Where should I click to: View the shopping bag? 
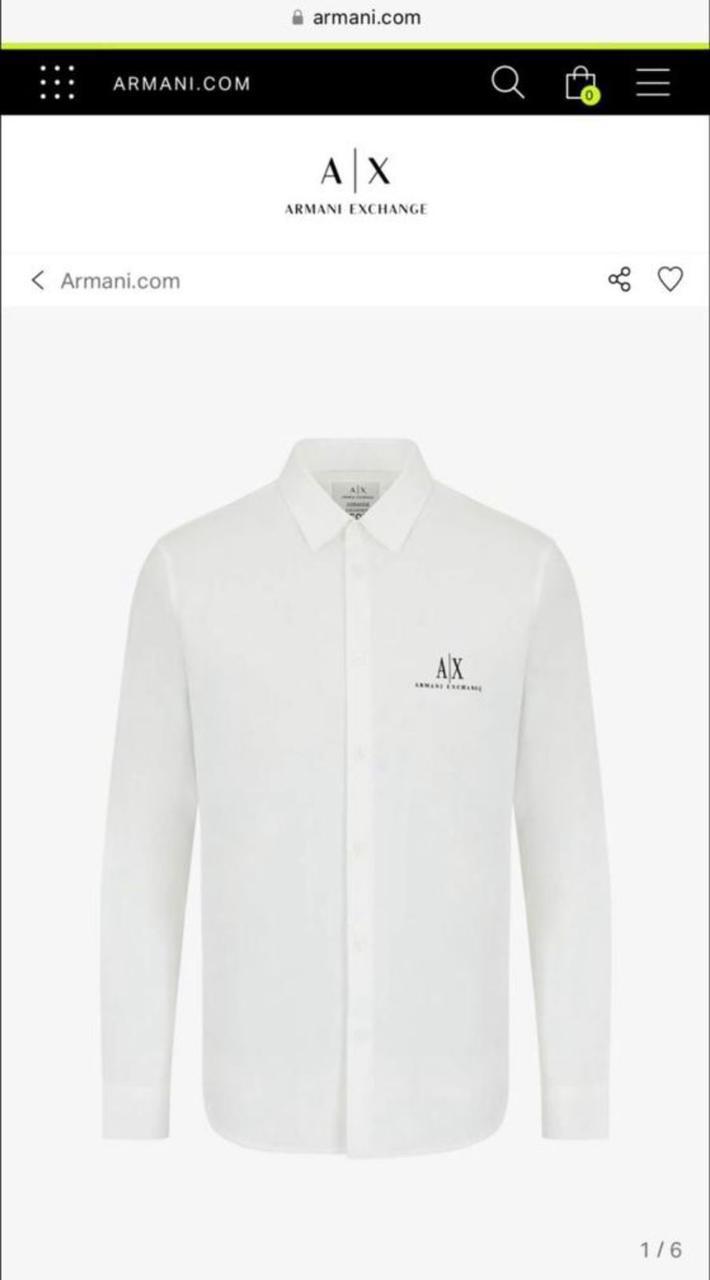coord(580,82)
